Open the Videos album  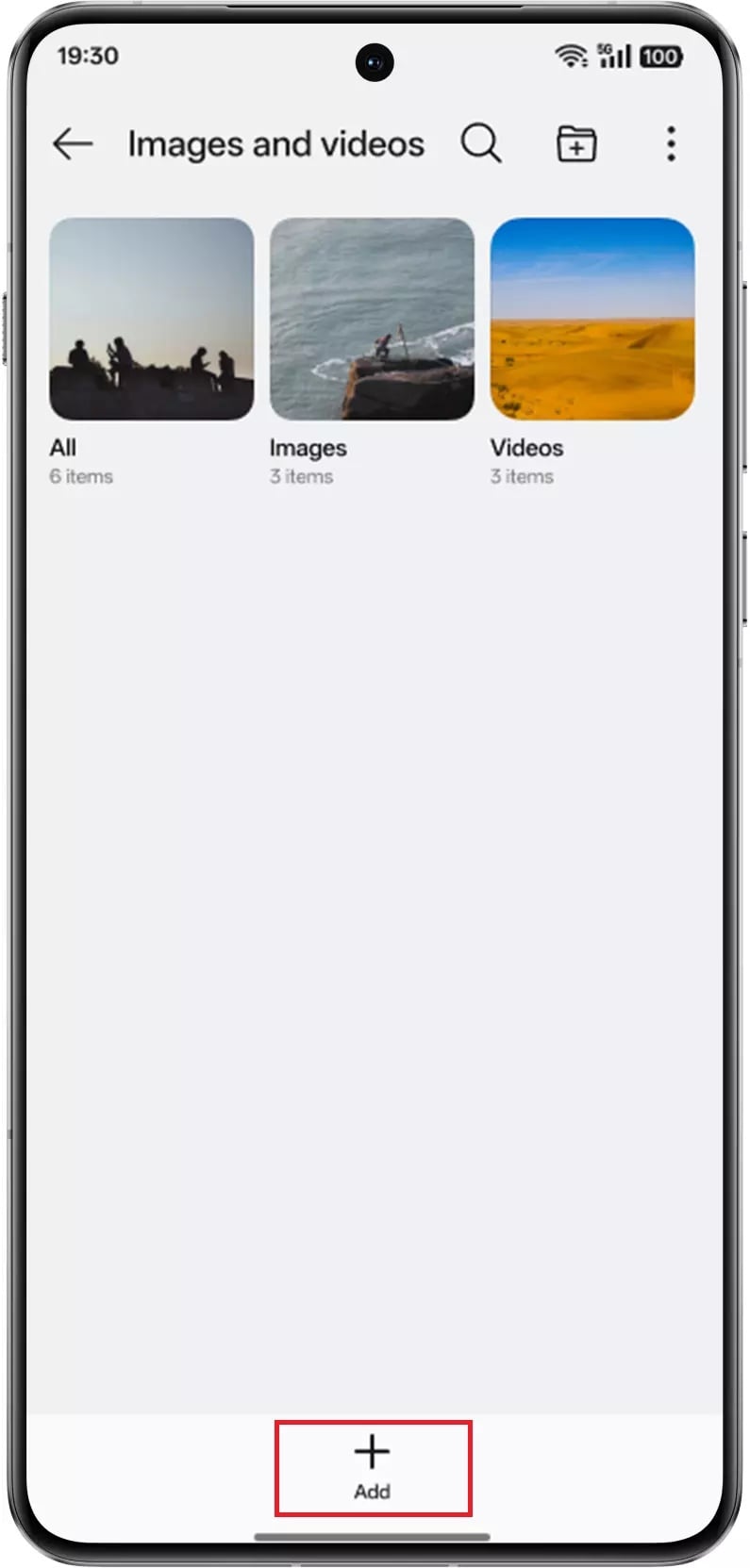click(x=592, y=320)
